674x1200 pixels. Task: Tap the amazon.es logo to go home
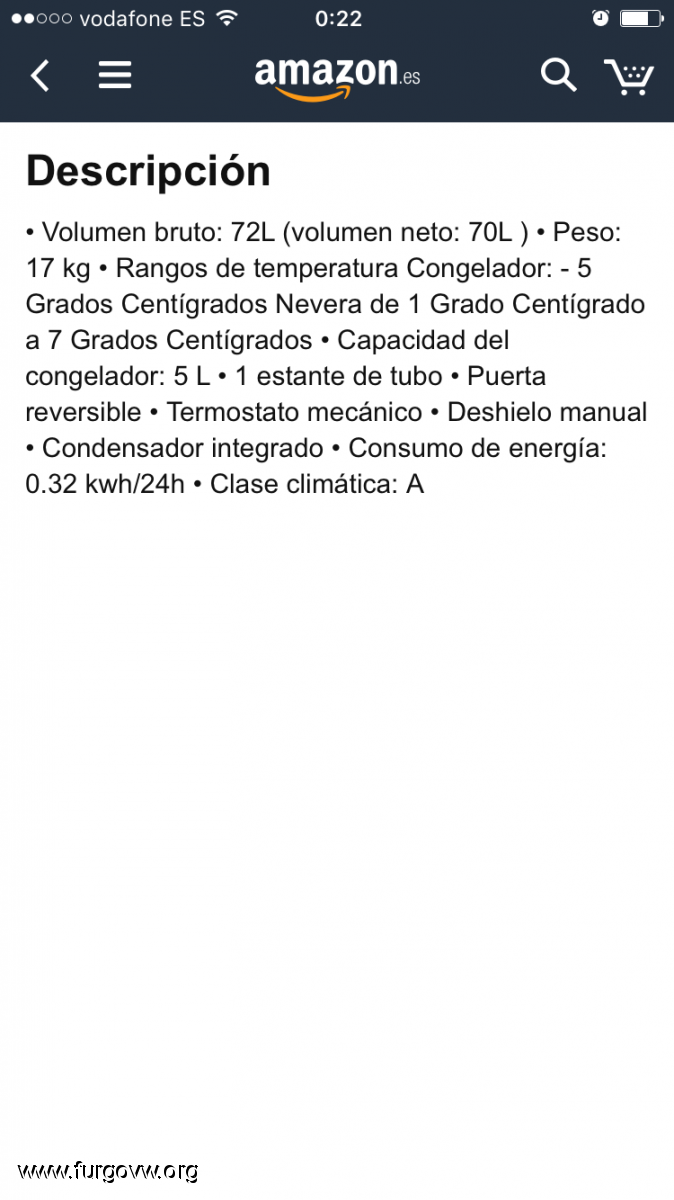pos(337,79)
